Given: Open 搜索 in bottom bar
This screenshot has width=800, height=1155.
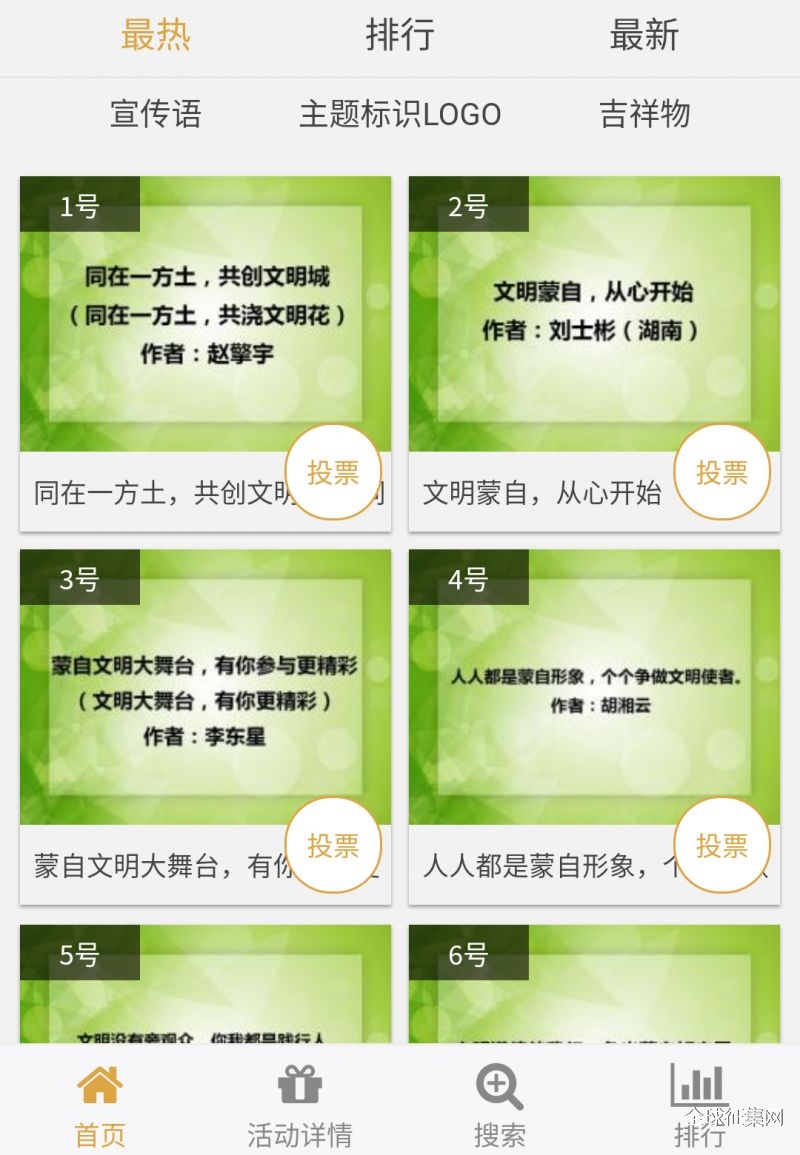Looking at the screenshot, I should pyautogui.click(x=499, y=1106).
